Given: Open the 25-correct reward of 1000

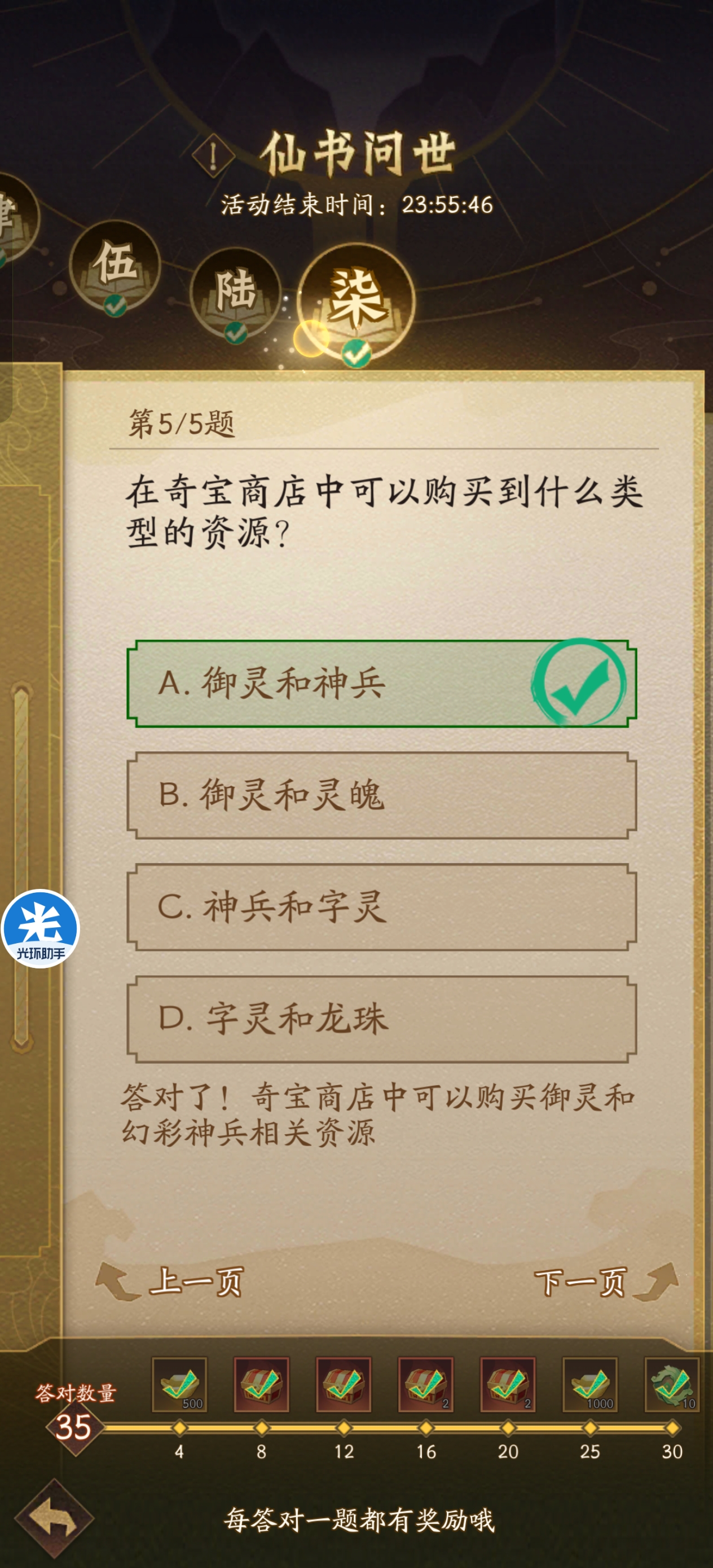Looking at the screenshot, I should (590, 1384).
